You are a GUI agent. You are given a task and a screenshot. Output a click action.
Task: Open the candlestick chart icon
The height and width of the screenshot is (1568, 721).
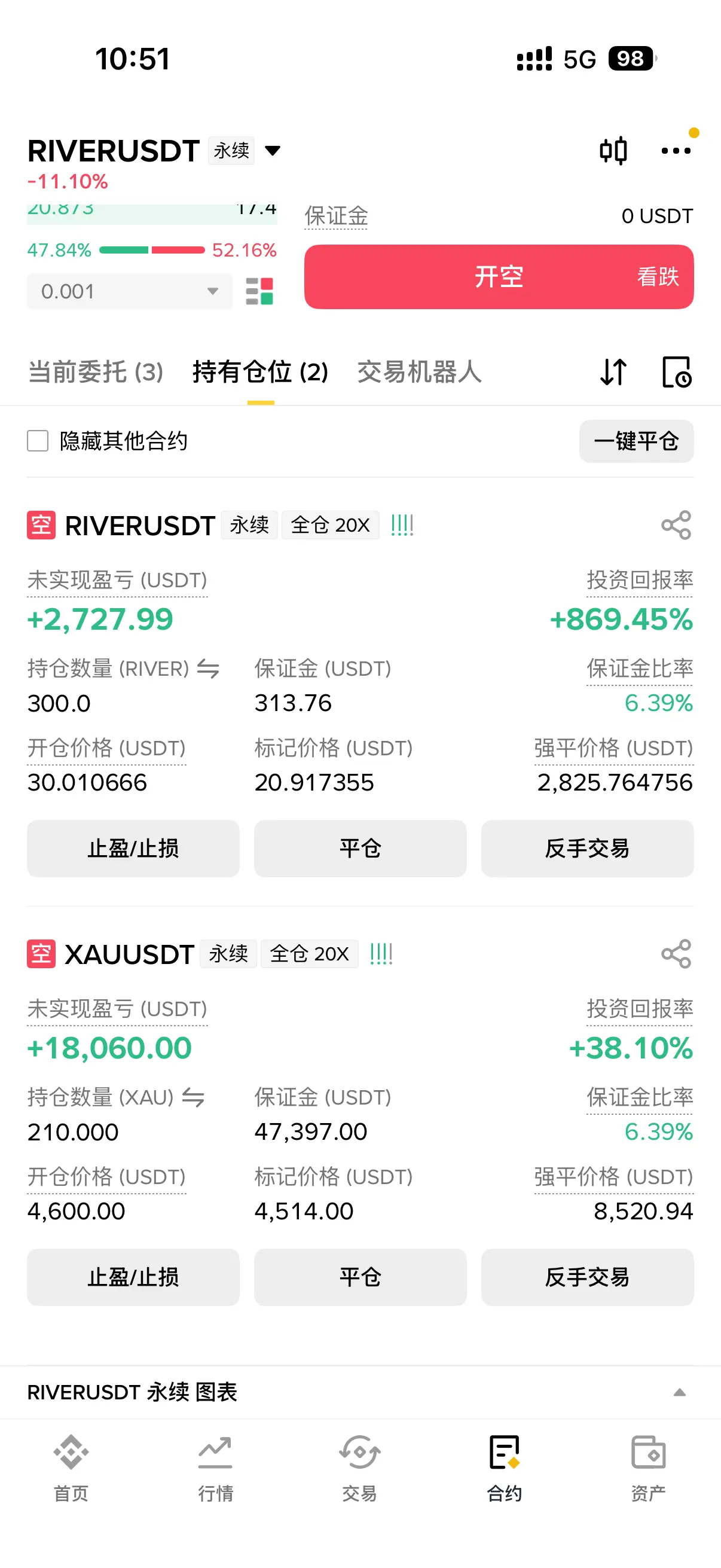[613, 150]
